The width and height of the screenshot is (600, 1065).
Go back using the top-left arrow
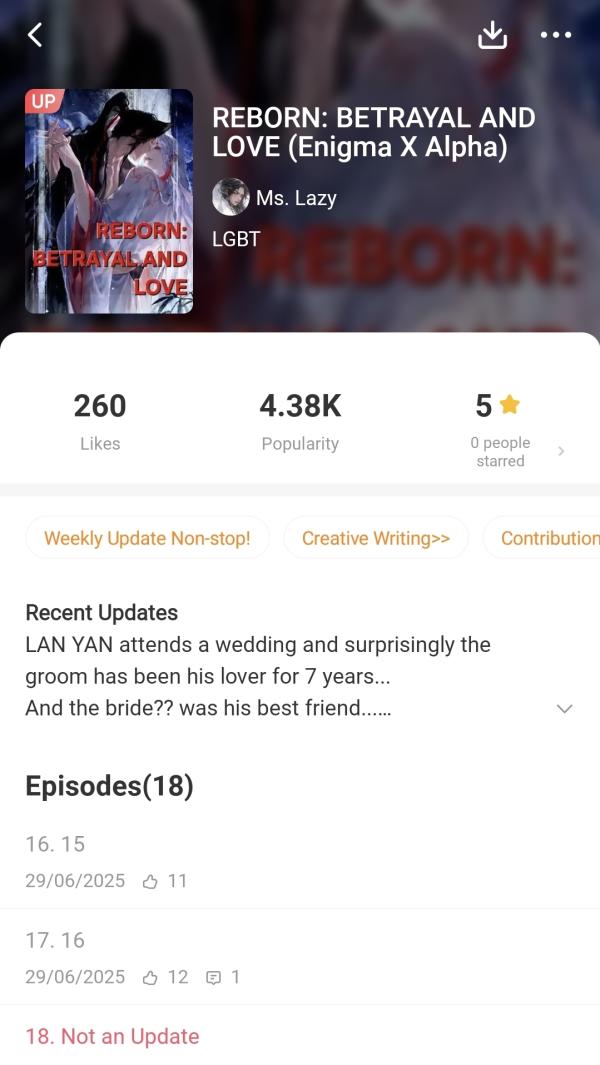(x=35, y=35)
